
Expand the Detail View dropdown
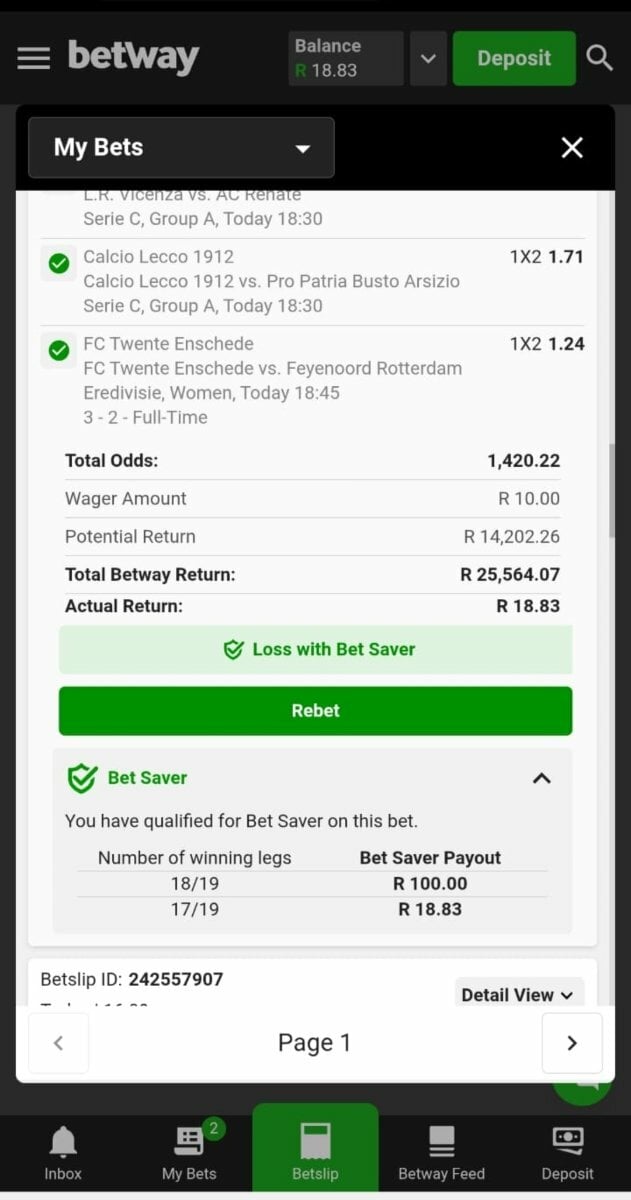[x=519, y=994]
